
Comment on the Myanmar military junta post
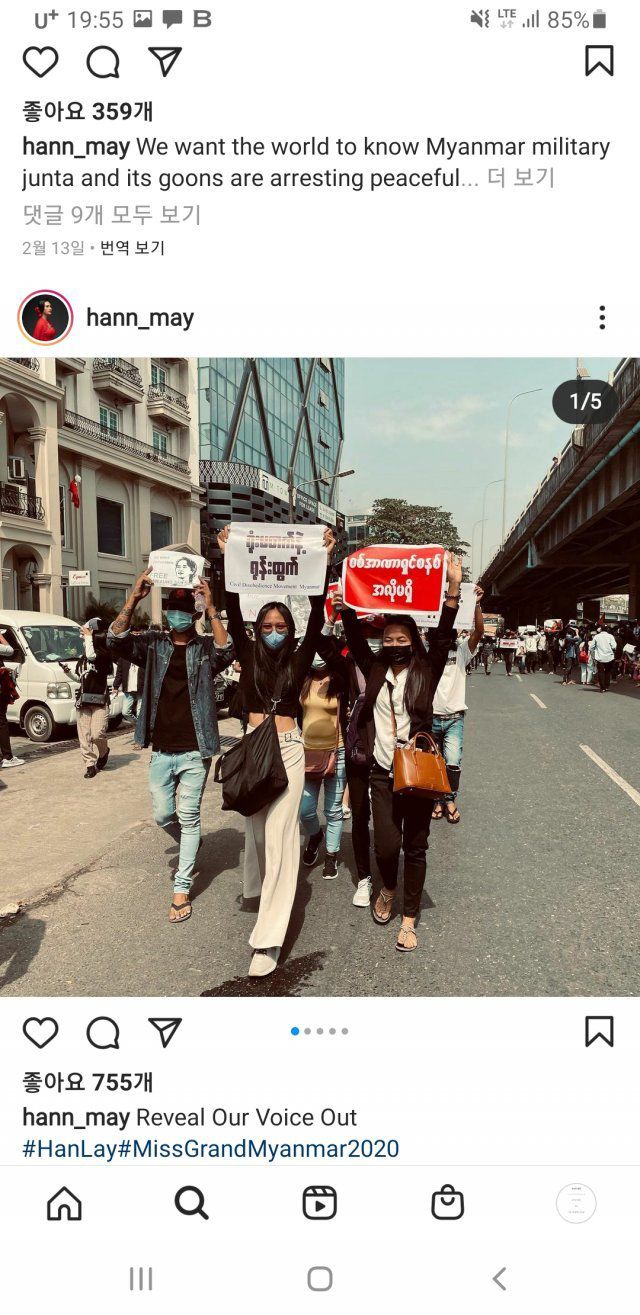coord(103,62)
